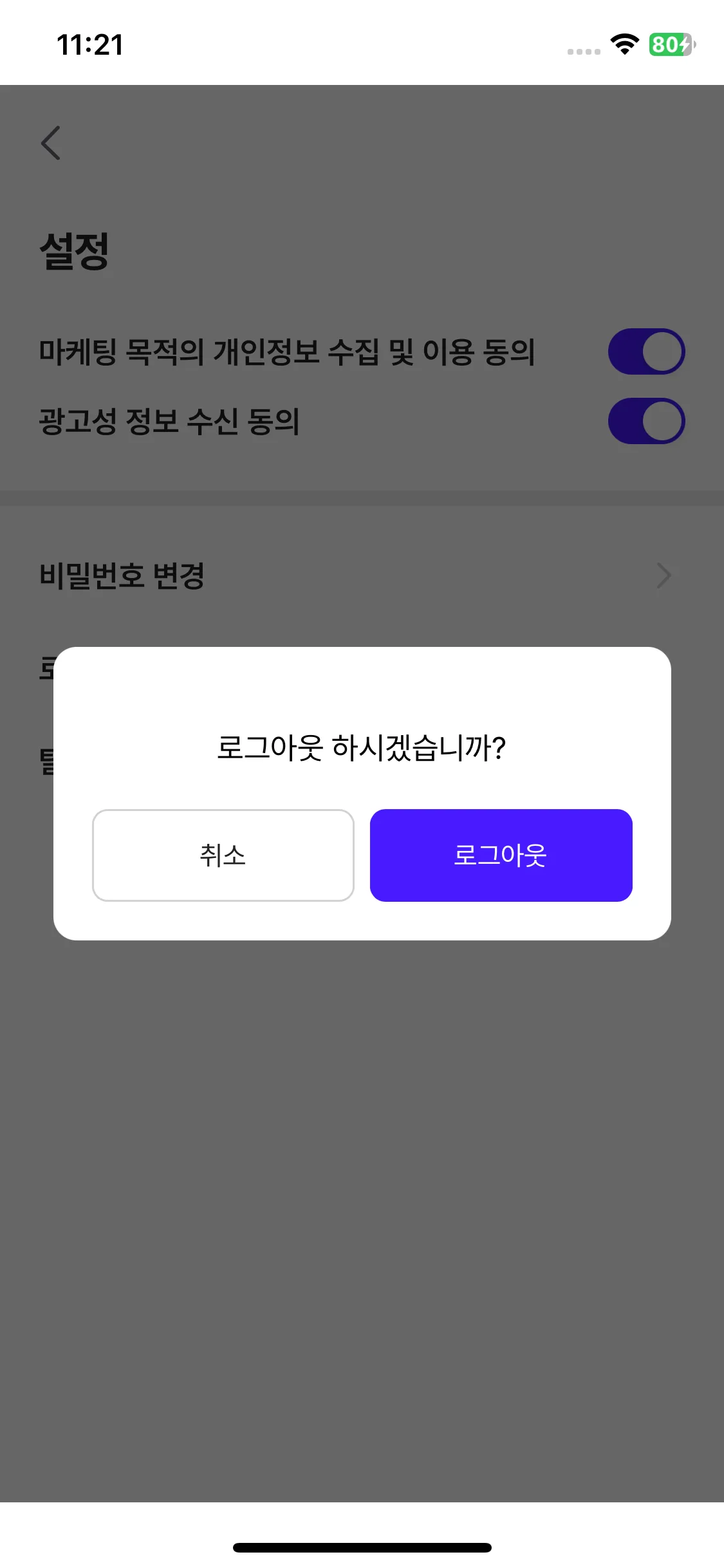This screenshot has height=1568, width=724.
Task: Disable the 광고성 정보 수신 동의 switch
Action: tap(645, 421)
